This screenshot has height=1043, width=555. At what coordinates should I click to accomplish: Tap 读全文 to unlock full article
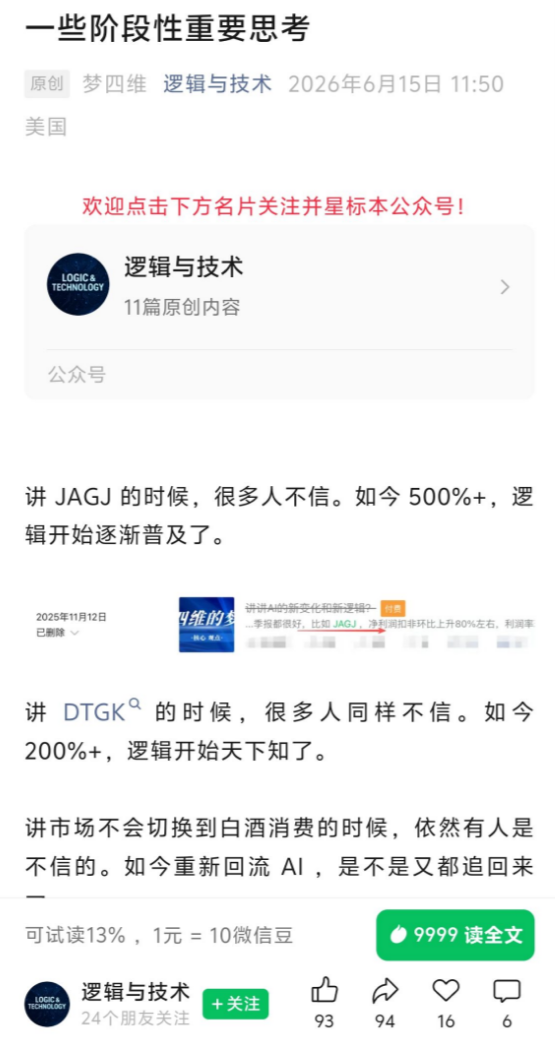[455, 935]
